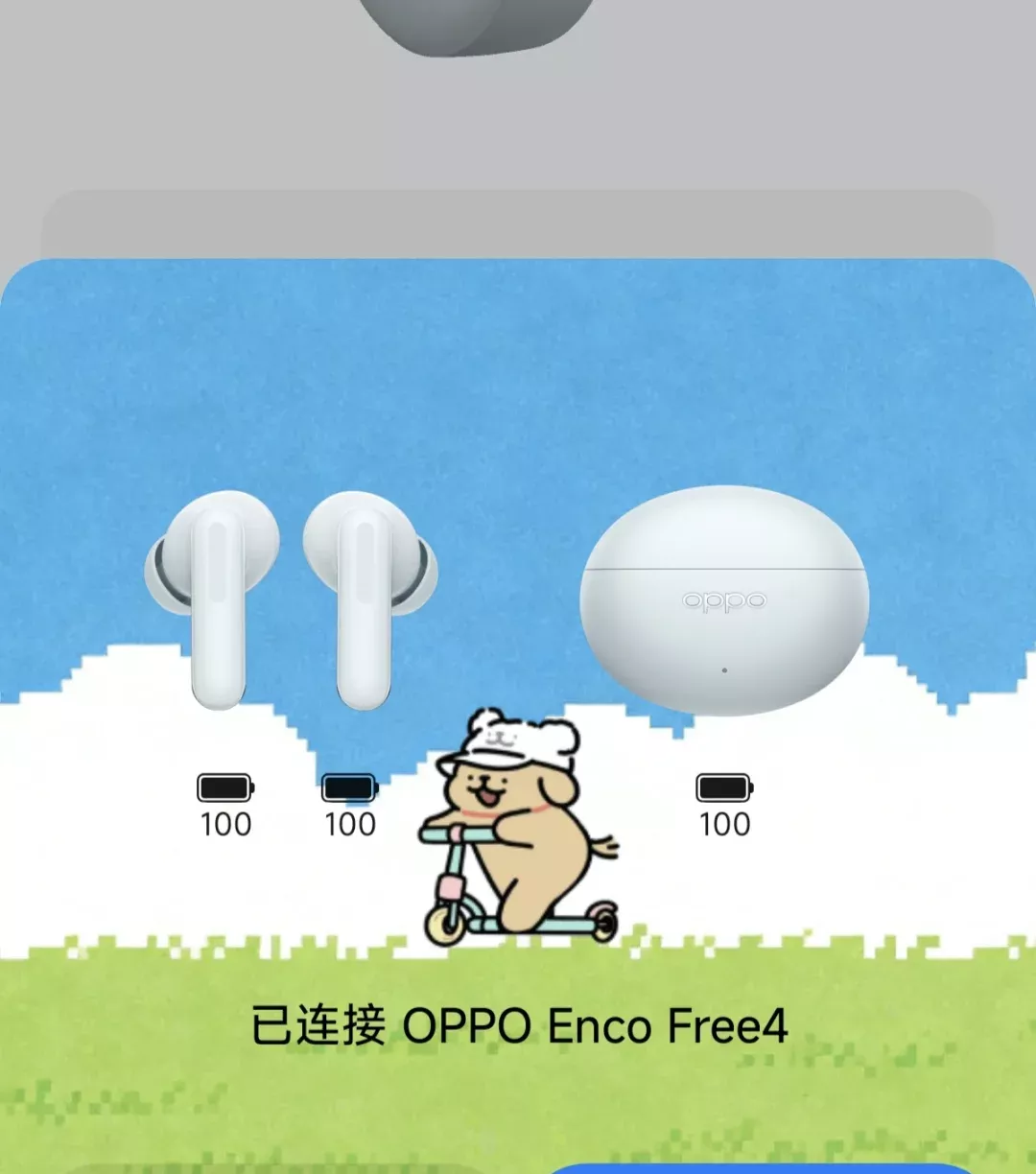Tap the left earbud 100 battery reading

(225, 823)
